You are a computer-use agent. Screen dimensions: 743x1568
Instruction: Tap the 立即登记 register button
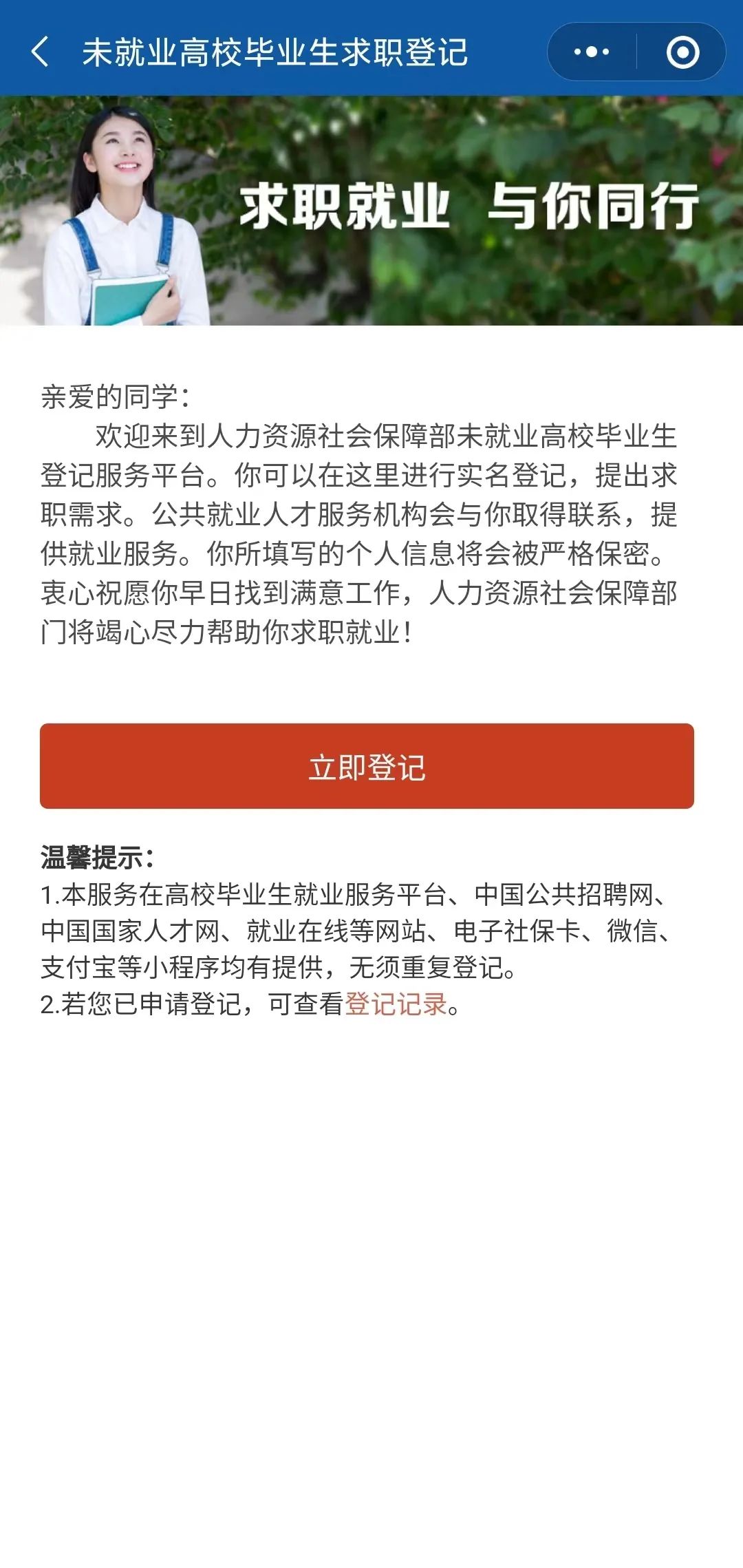[x=367, y=766]
